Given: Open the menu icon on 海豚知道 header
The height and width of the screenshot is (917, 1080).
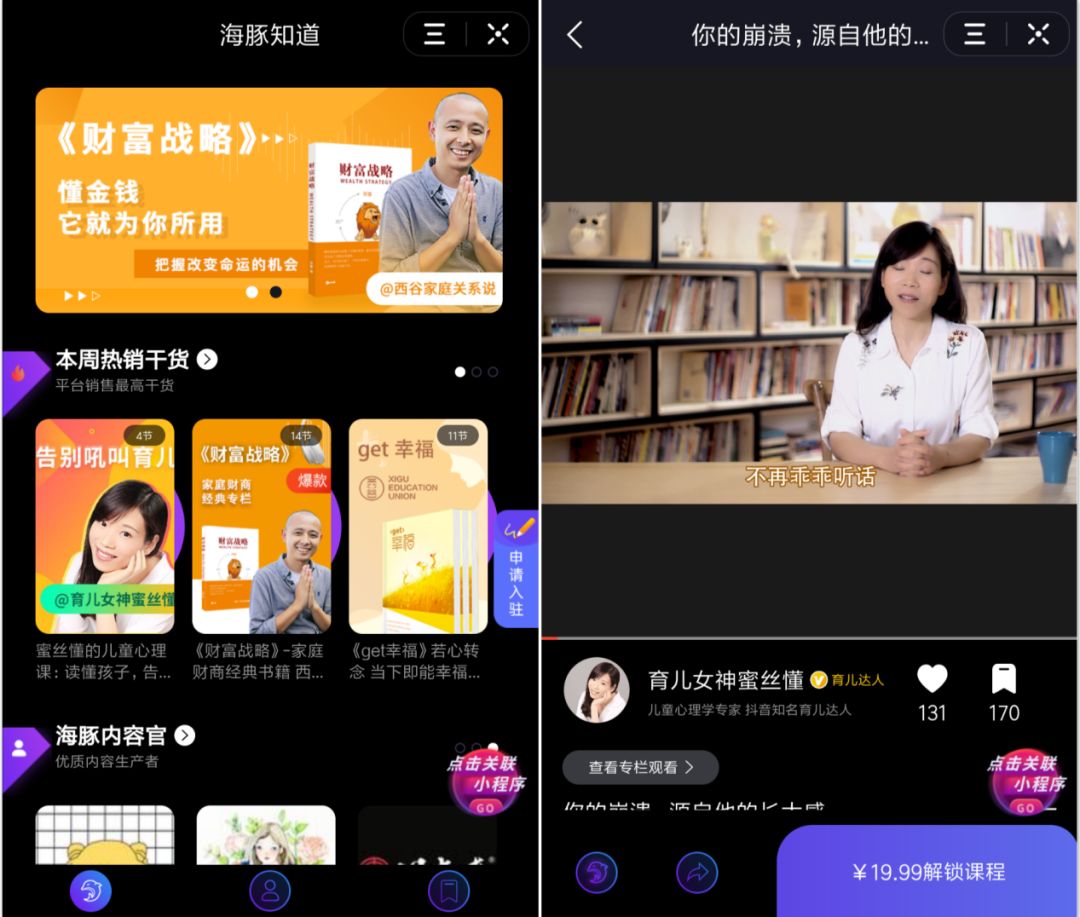Looking at the screenshot, I should [435, 35].
